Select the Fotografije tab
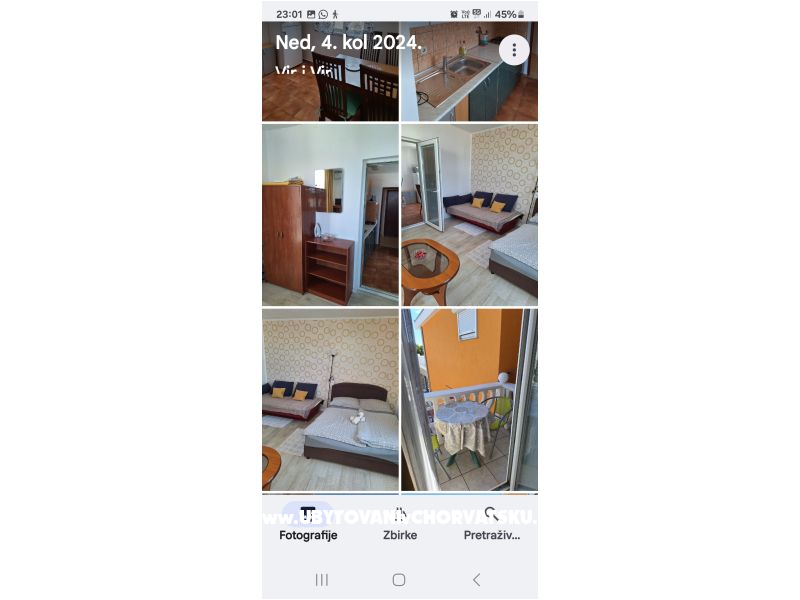800x600 pixels. point(308,524)
